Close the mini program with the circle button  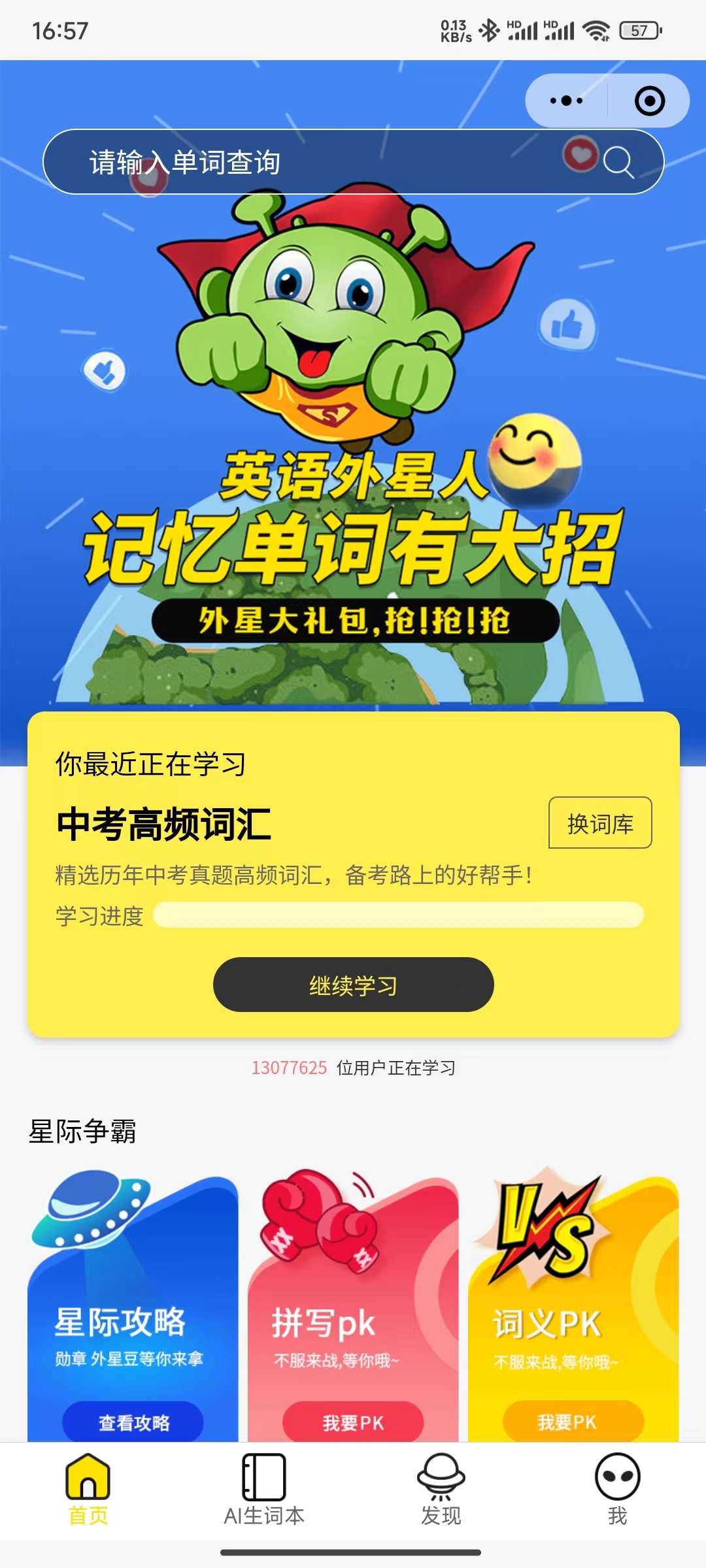[x=649, y=101]
